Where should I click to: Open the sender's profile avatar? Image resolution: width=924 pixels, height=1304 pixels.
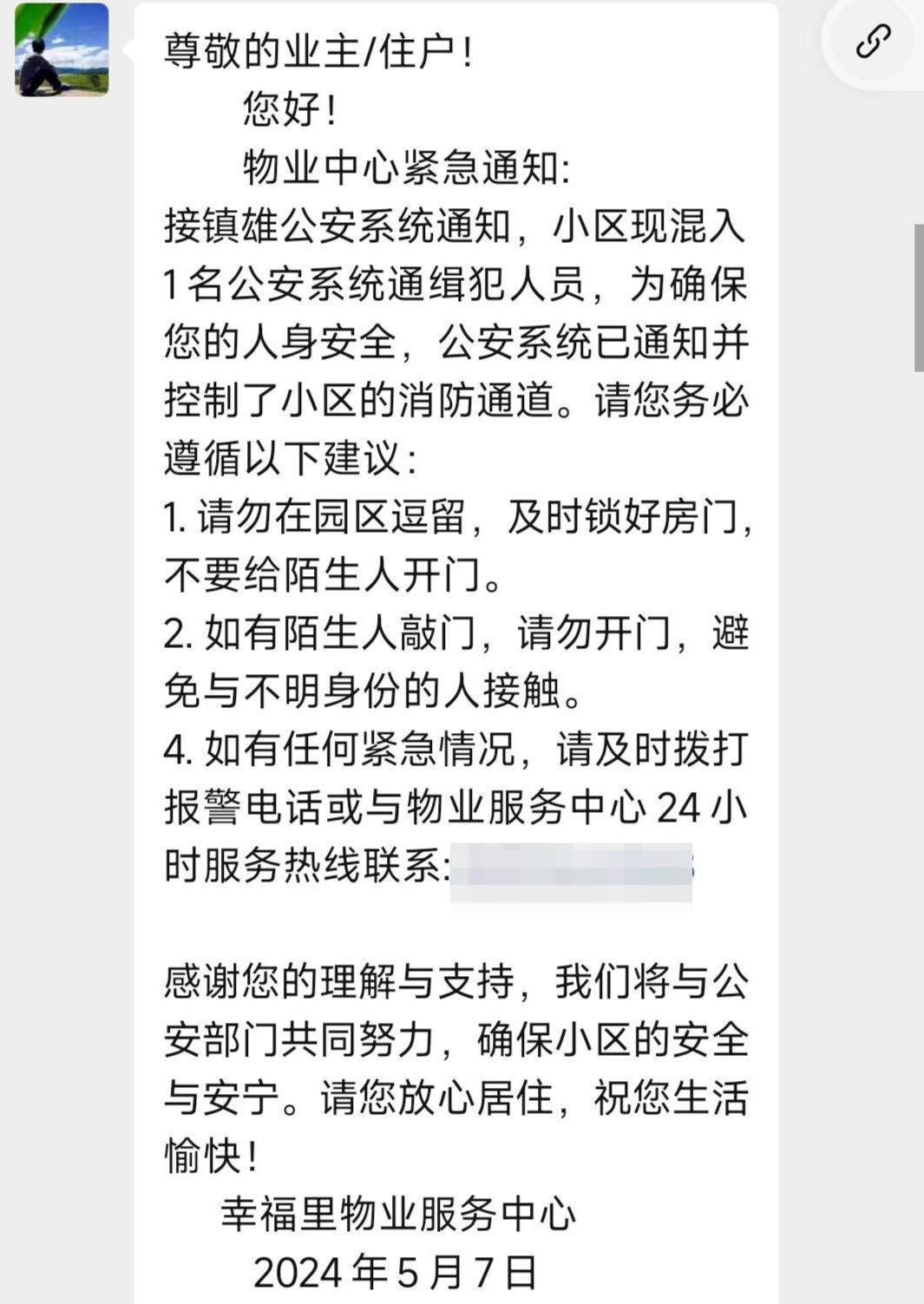click(62, 49)
